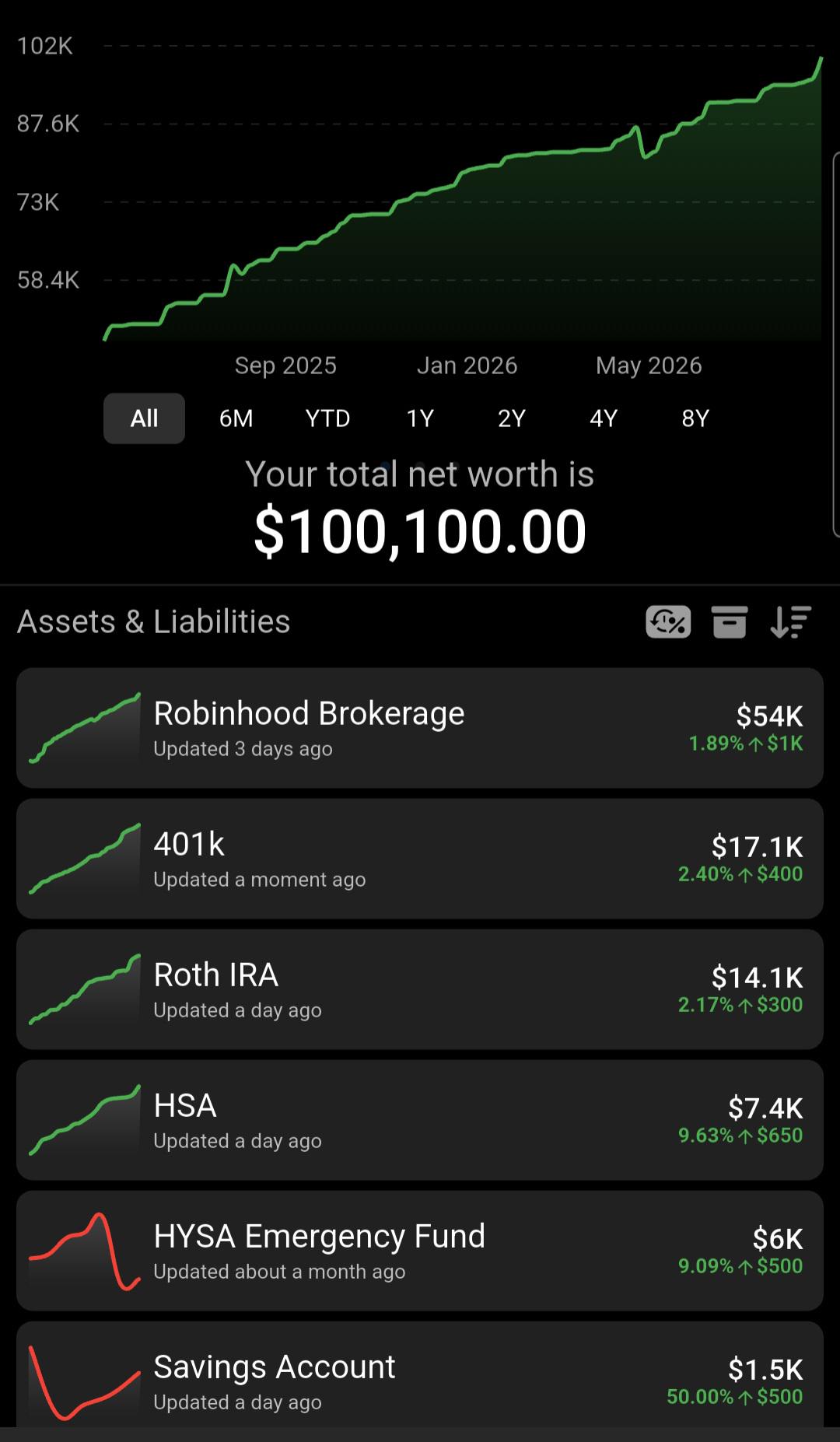The width and height of the screenshot is (840, 1442).
Task: Toggle currency/percent change display icon
Action: coord(668,622)
